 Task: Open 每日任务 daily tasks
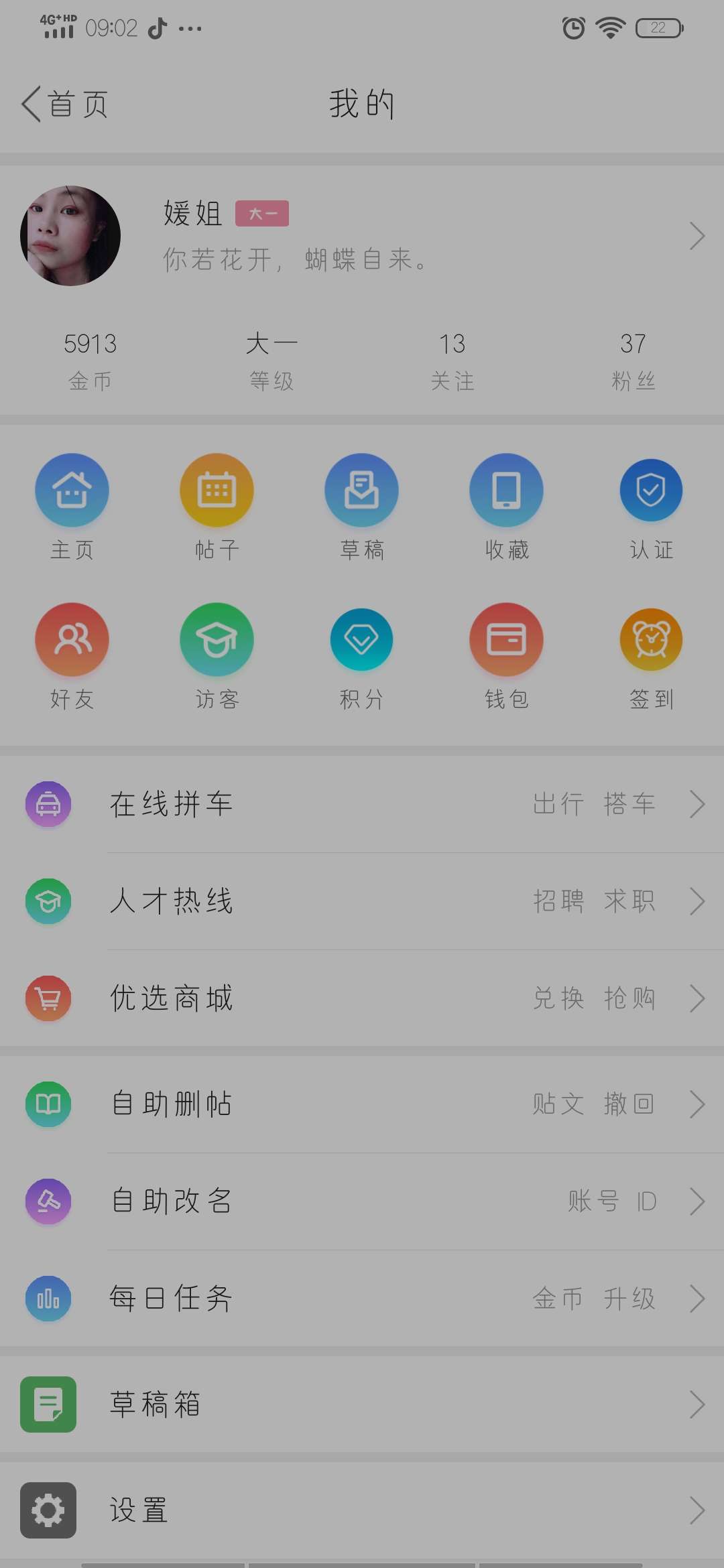[x=362, y=1299]
